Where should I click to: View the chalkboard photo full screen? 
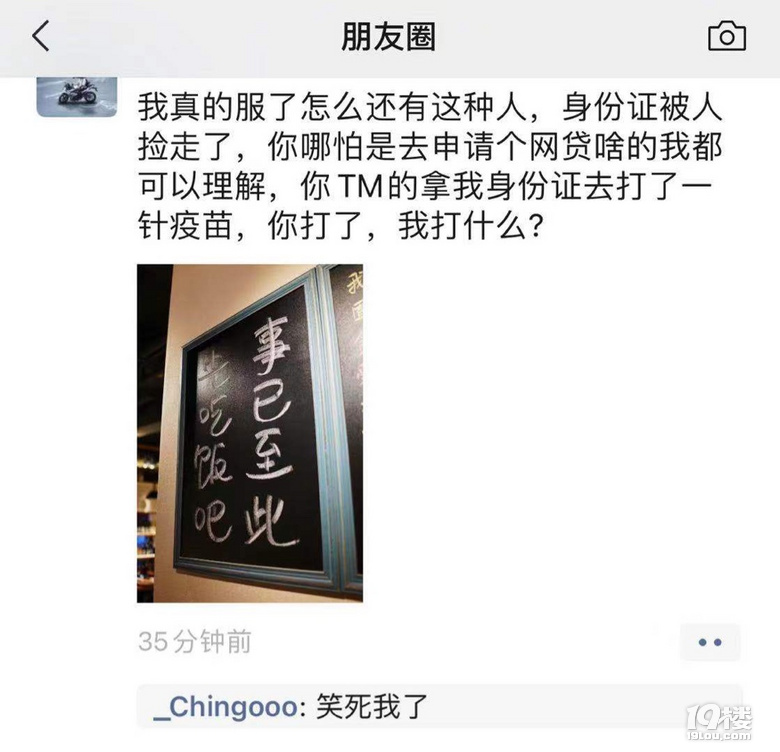(250, 433)
